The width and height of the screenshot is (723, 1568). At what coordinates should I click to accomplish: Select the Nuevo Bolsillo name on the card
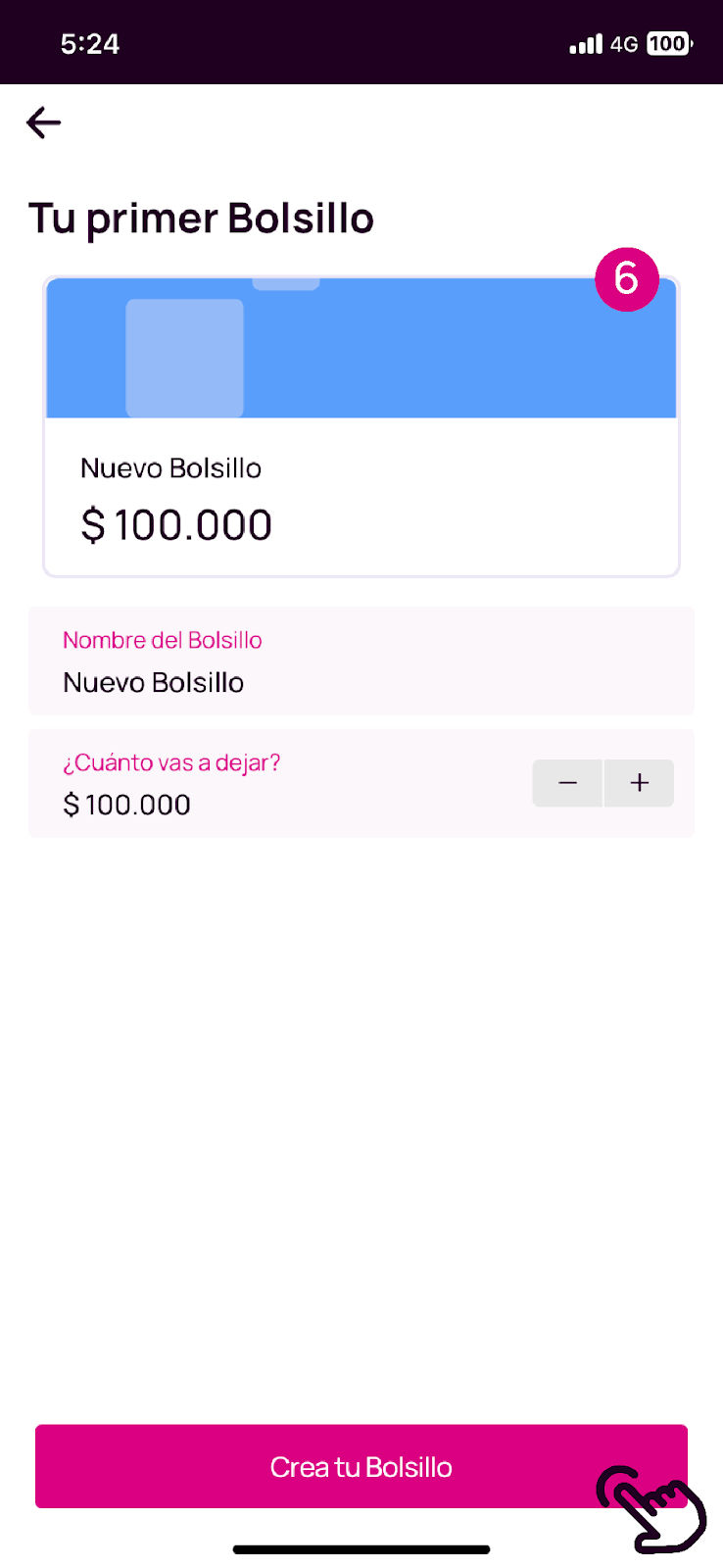point(170,468)
